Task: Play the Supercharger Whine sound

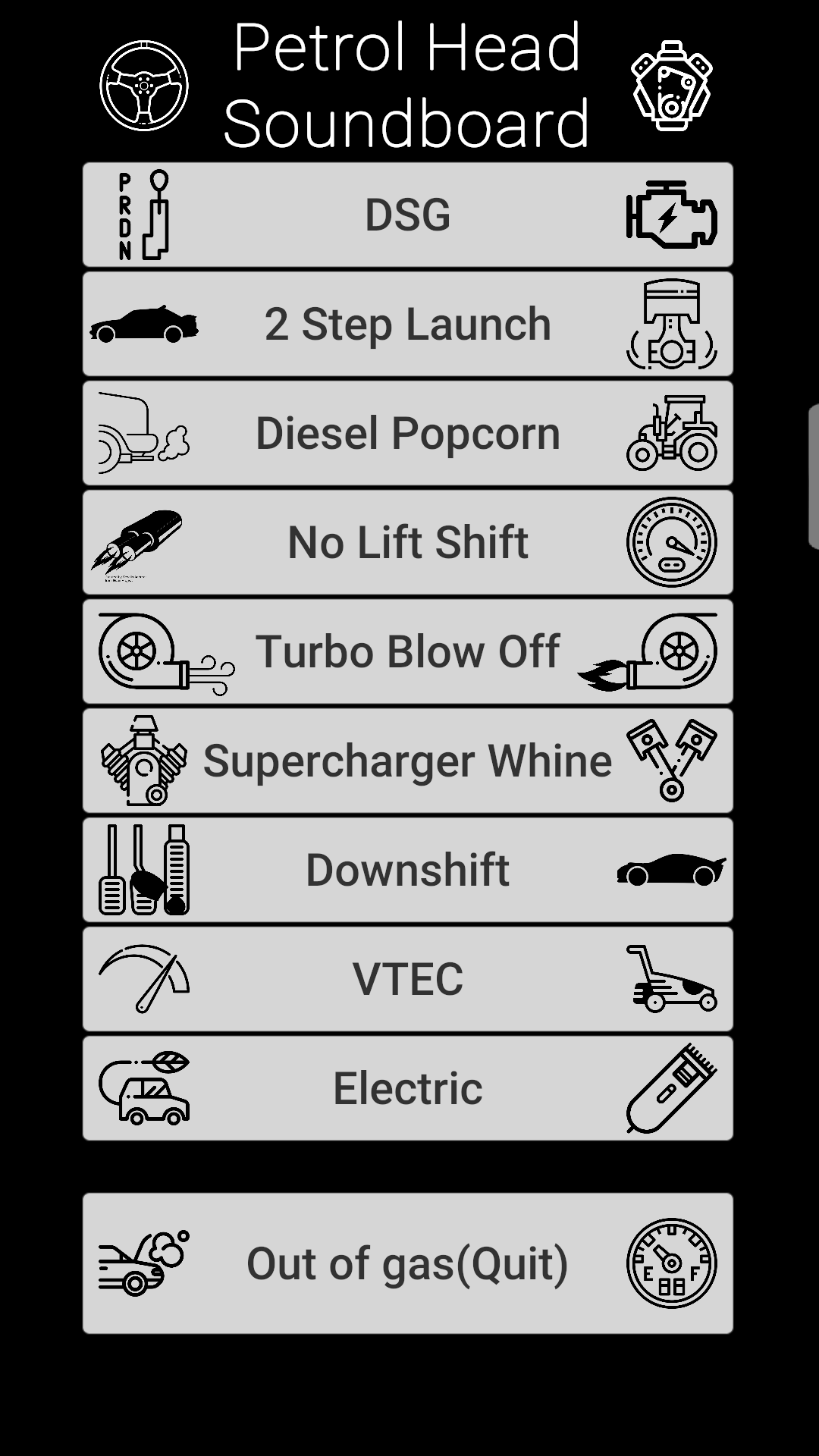Action: pyautogui.click(x=409, y=761)
